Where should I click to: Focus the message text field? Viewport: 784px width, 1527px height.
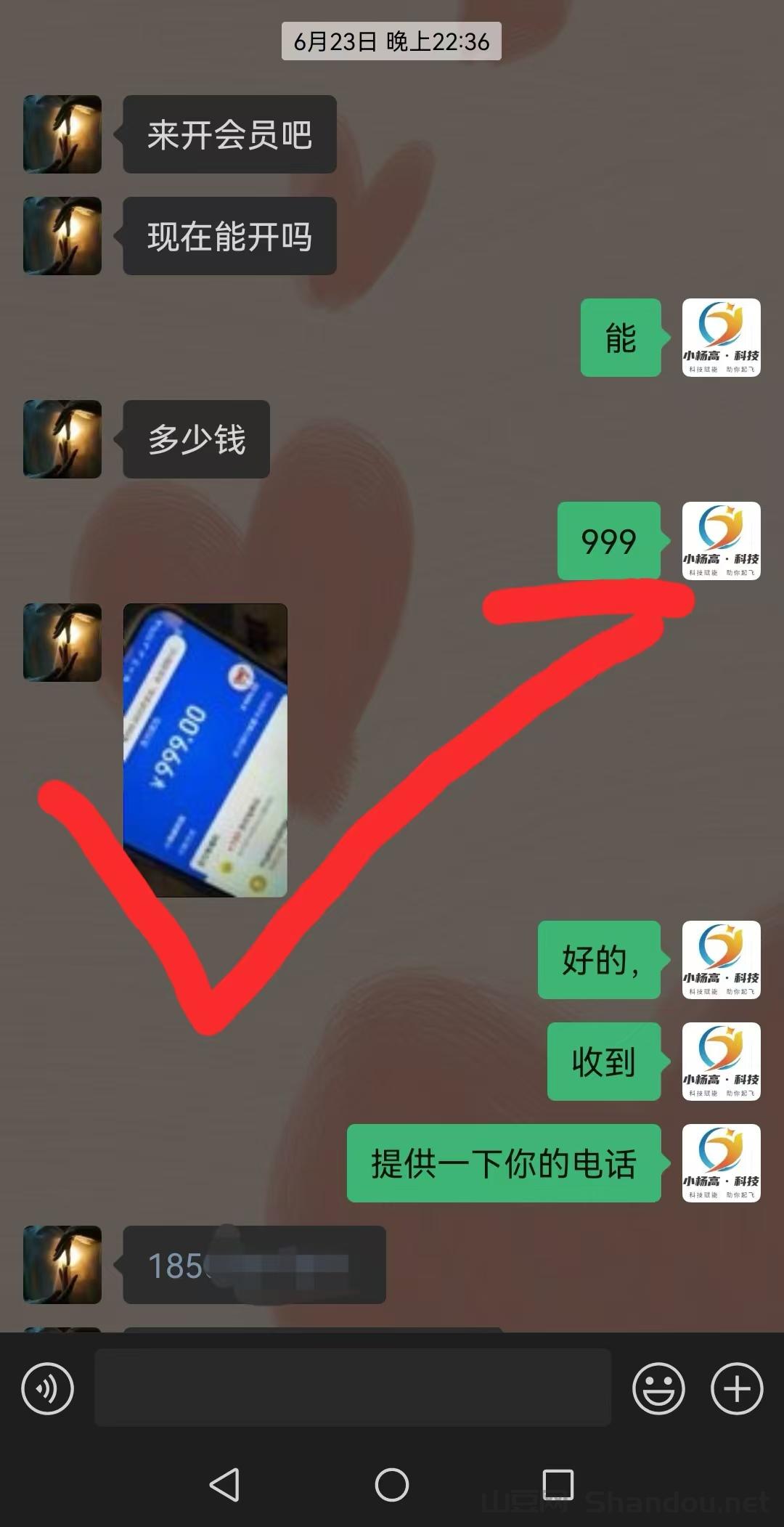352,1388
